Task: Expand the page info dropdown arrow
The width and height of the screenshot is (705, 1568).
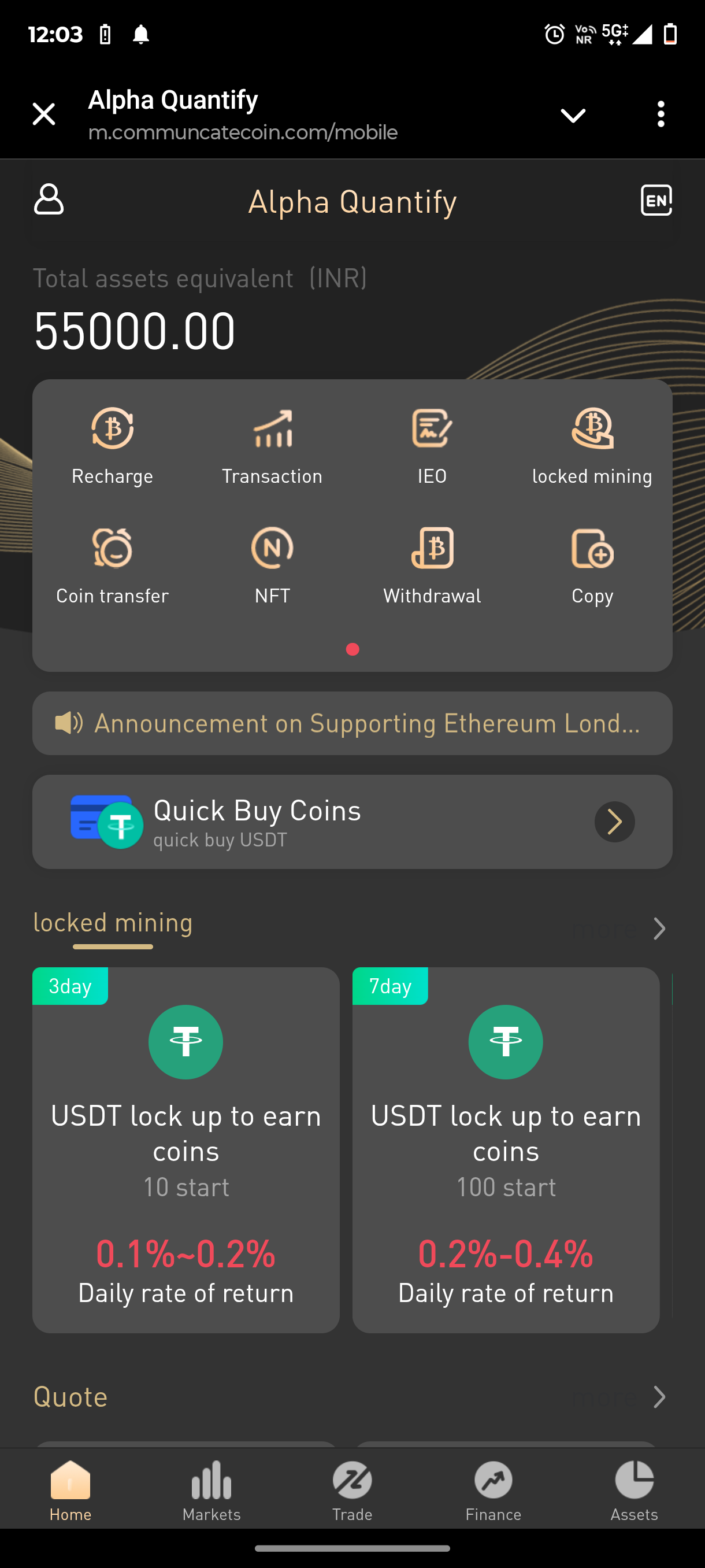Action: pos(573,114)
